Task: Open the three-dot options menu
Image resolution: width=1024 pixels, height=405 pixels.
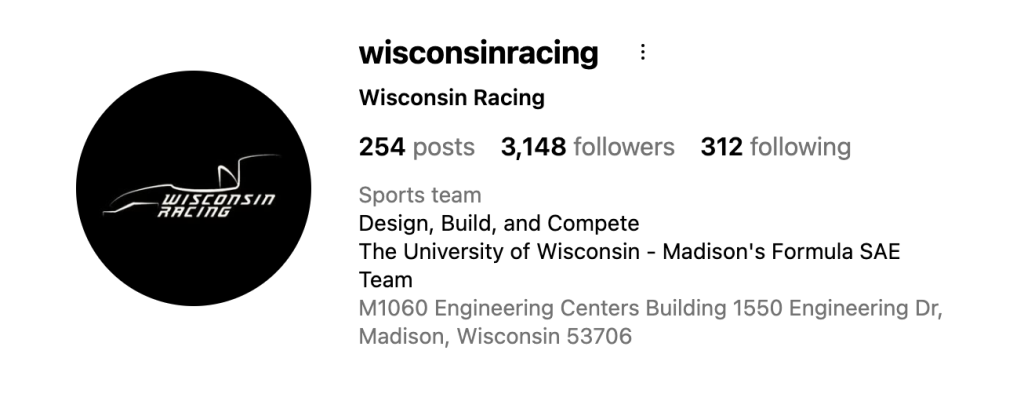Action: (x=643, y=53)
